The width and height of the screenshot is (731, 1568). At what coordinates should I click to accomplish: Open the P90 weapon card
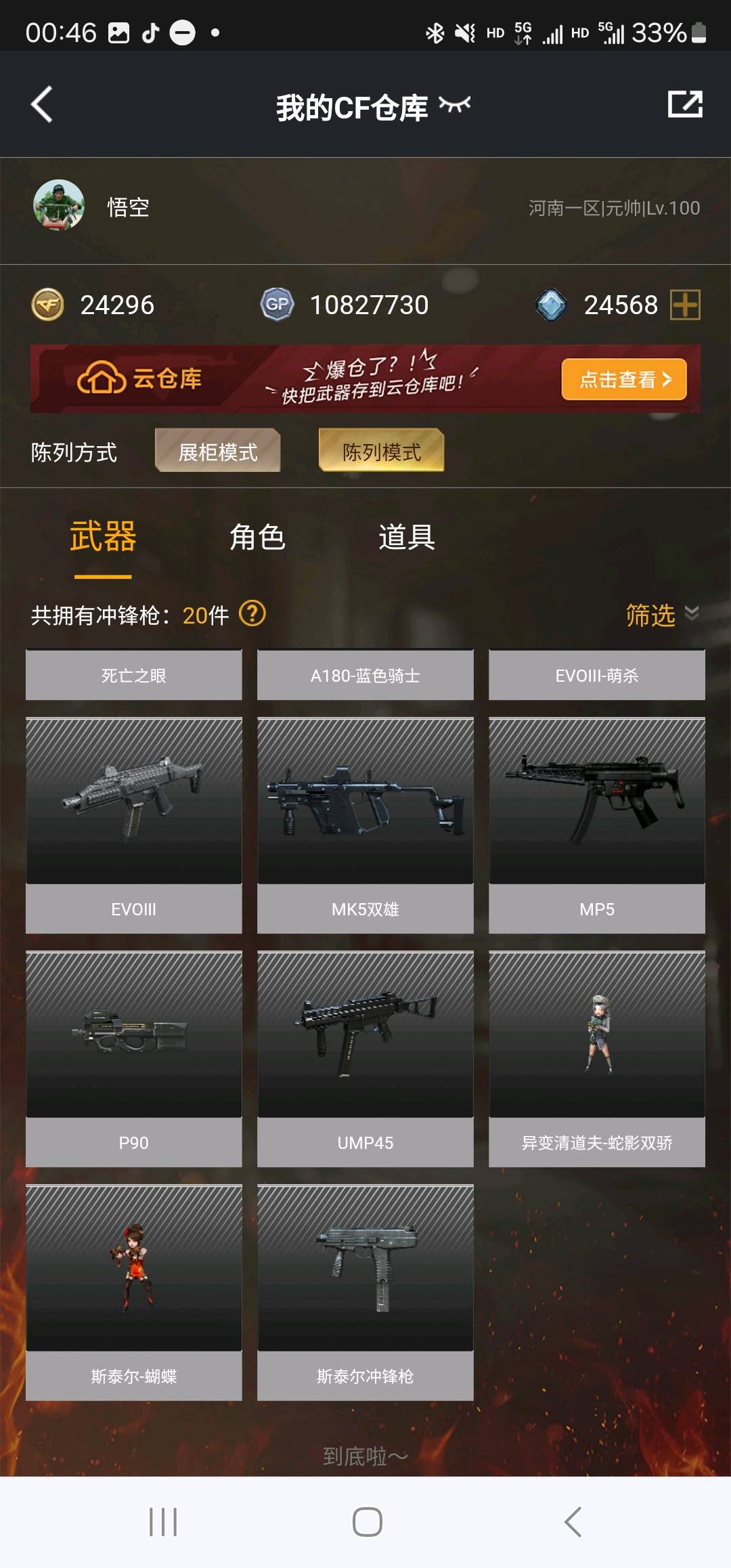(x=133, y=1058)
